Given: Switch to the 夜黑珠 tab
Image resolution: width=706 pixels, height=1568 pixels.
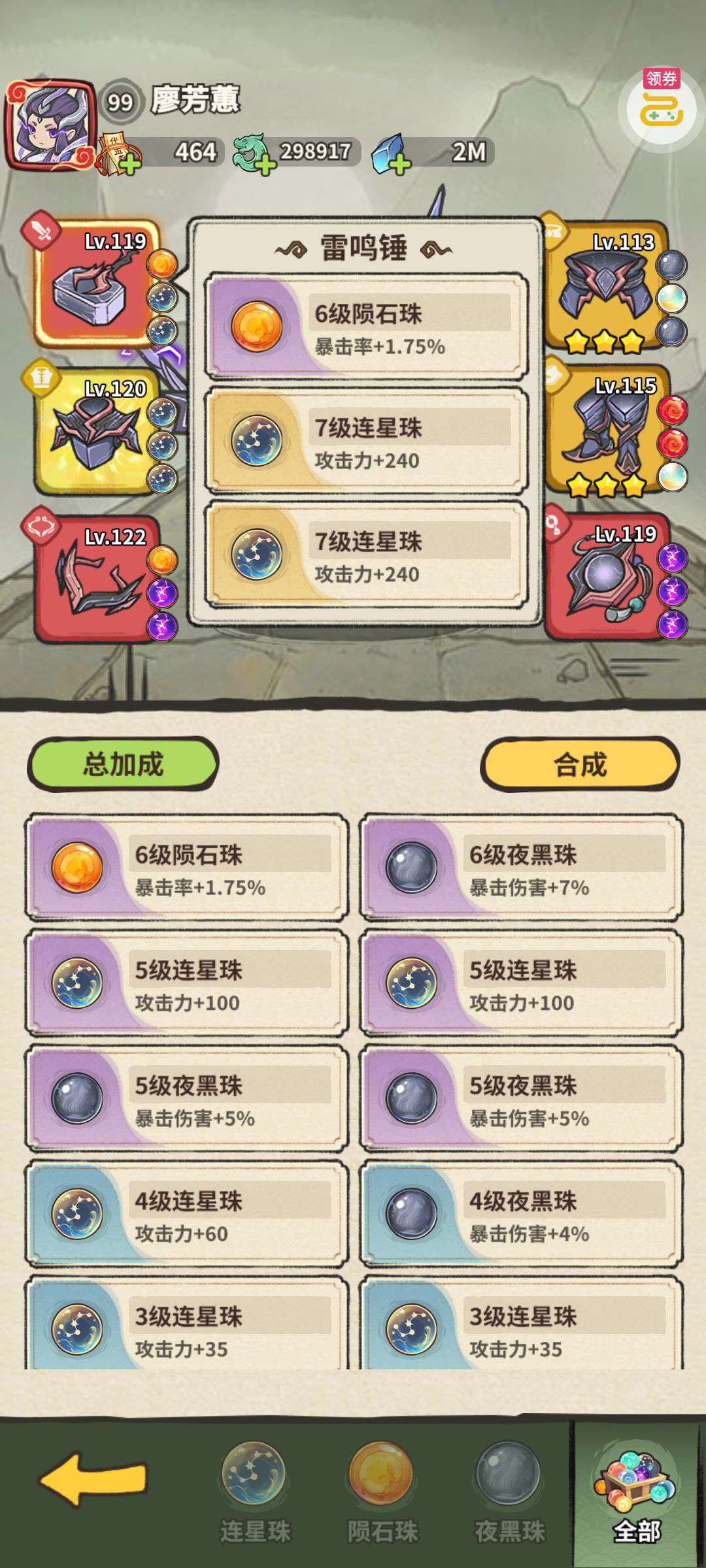Looking at the screenshot, I should (509, 1492).
